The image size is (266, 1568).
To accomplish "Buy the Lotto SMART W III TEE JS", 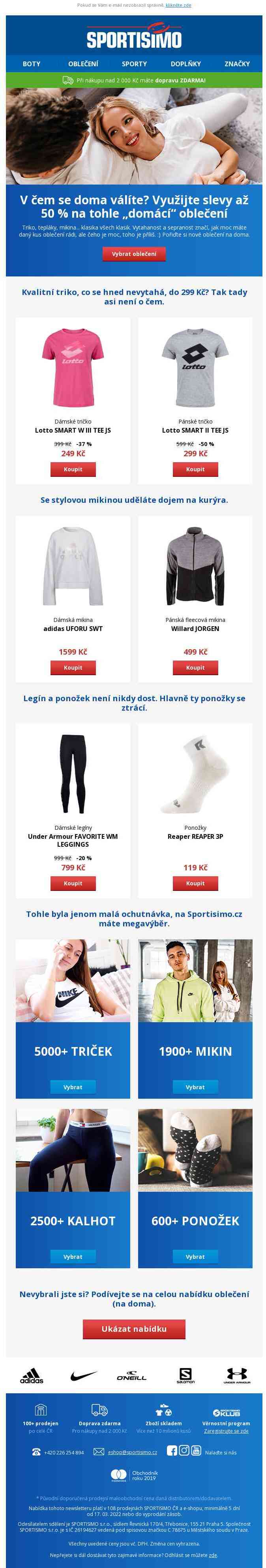I will click(73, 469).
